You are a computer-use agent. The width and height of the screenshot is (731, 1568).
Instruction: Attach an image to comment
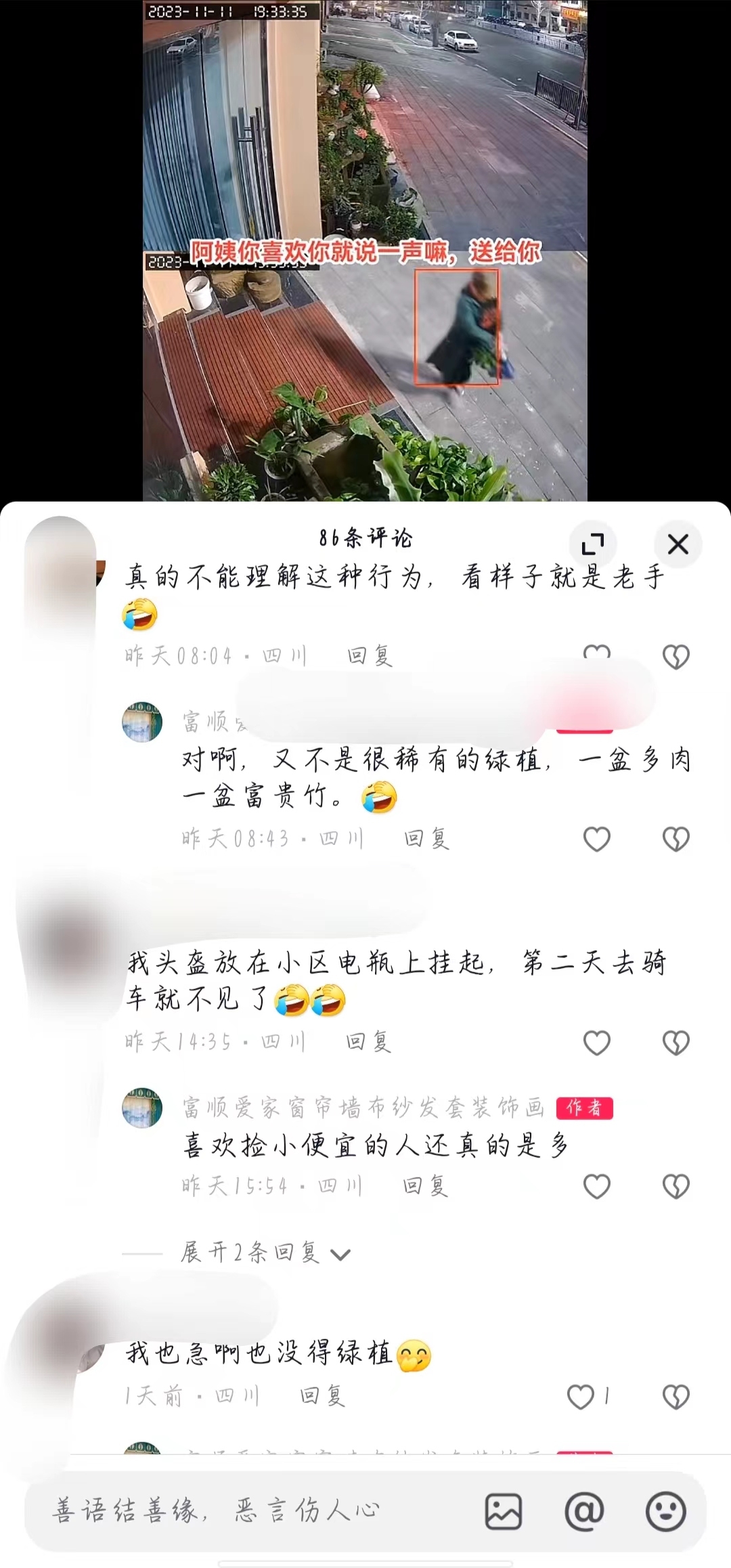[504, 1510]
